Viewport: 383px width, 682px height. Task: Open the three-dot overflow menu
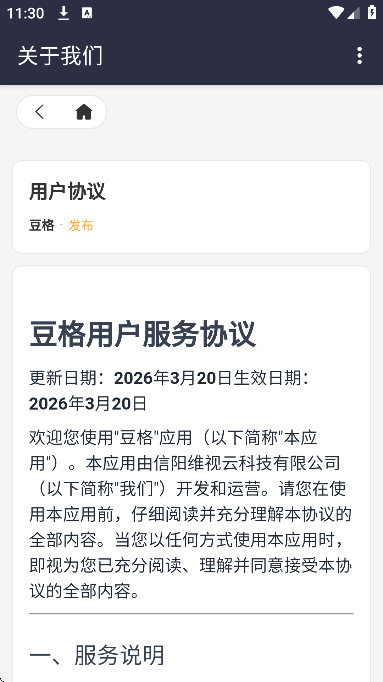[359, 56]
